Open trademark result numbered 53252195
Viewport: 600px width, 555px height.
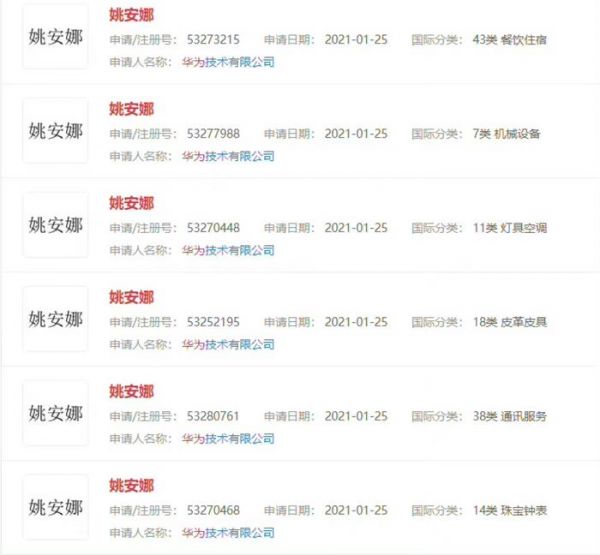tap(131, 297)
